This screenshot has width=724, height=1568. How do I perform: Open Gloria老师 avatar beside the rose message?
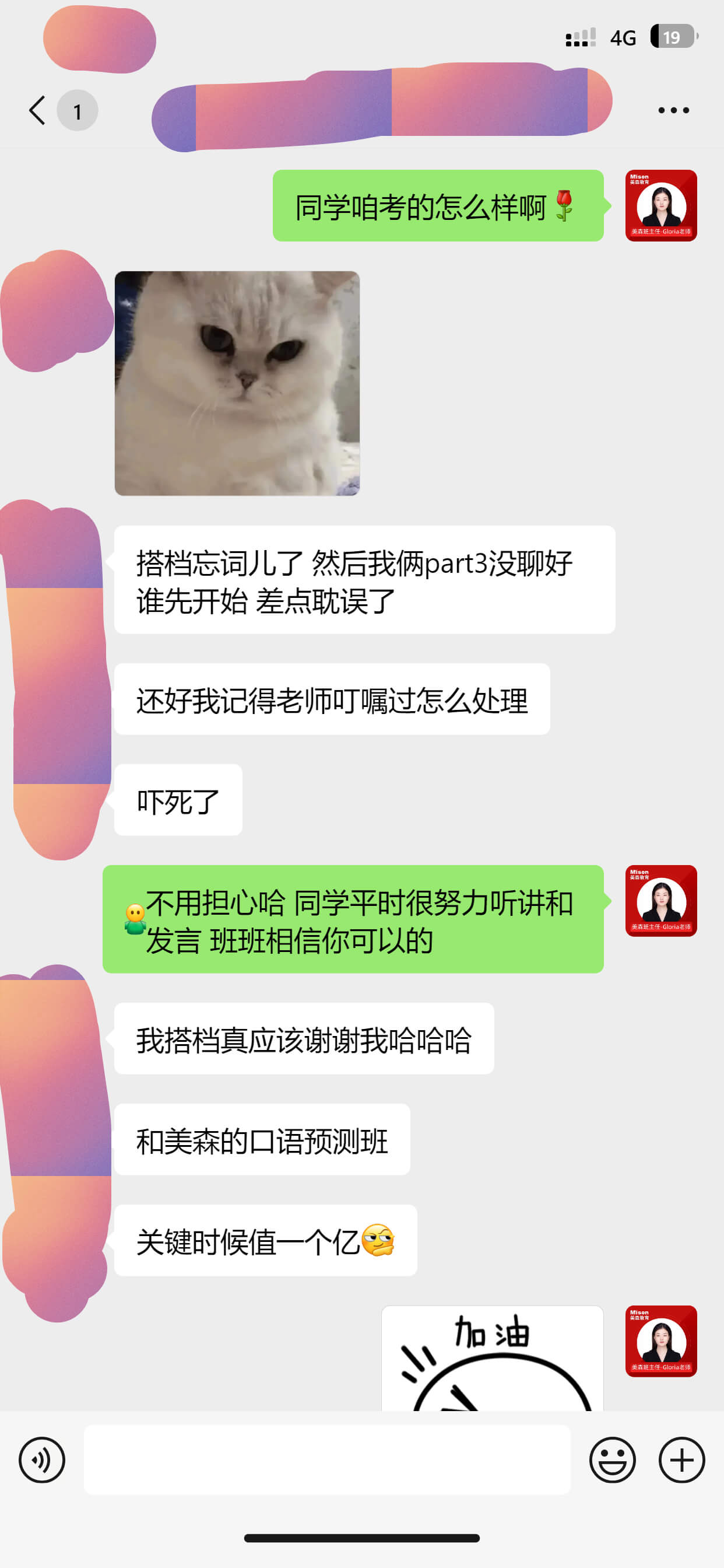[660, 206]
